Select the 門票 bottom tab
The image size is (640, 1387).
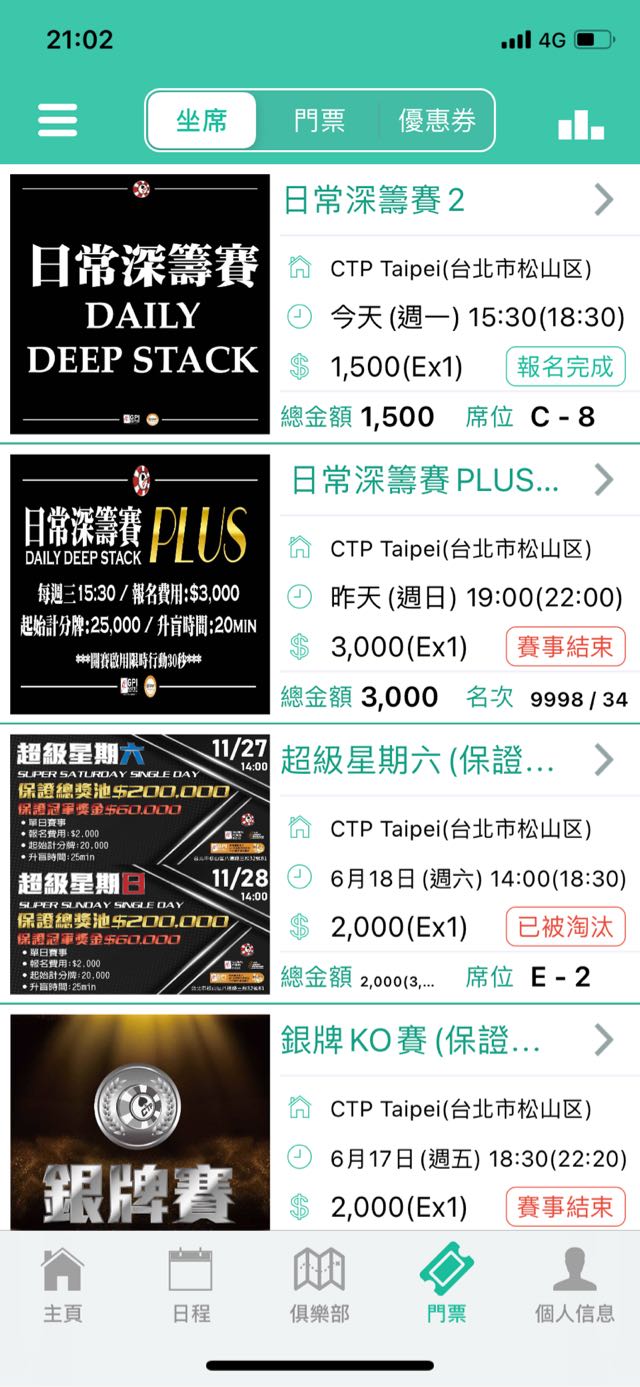(446, 1285)
